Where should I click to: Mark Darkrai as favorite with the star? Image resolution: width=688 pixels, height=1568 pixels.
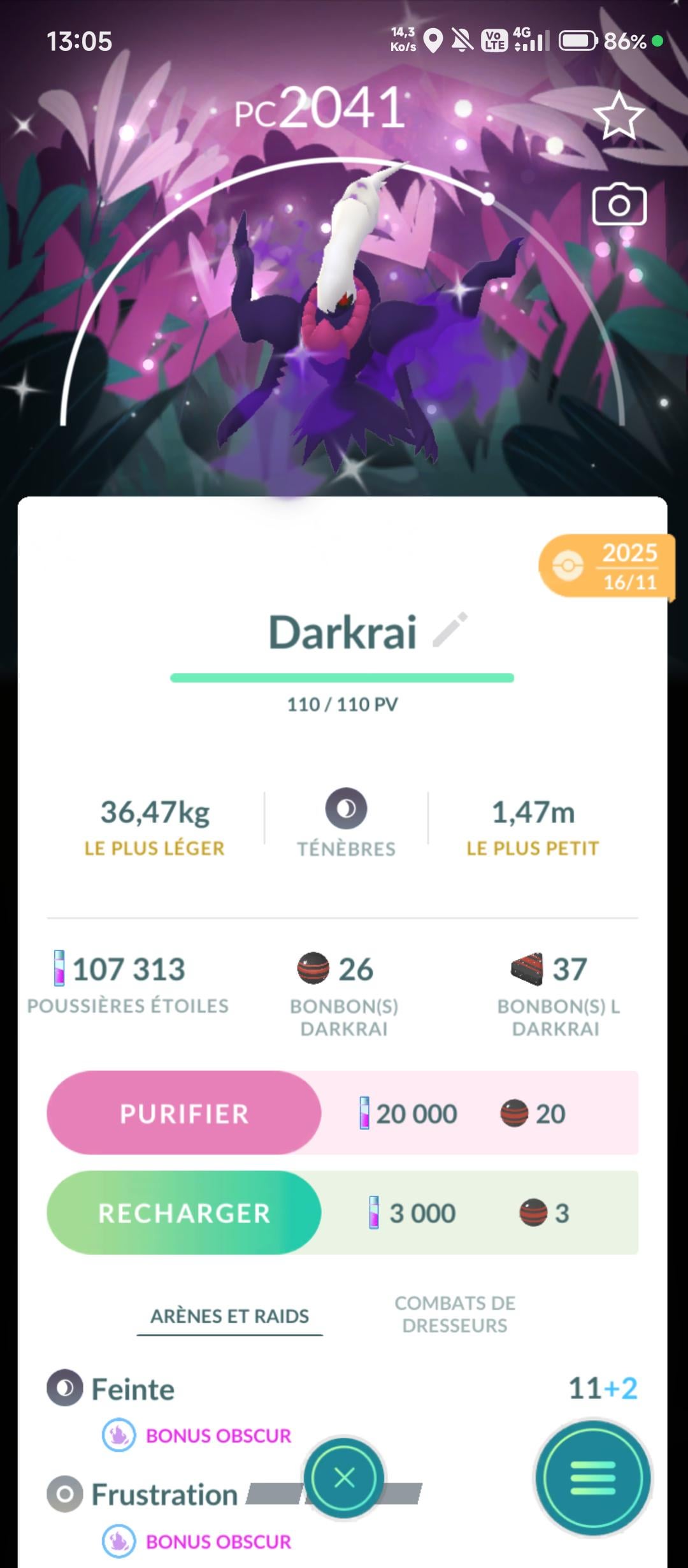(x=619, y=116)
